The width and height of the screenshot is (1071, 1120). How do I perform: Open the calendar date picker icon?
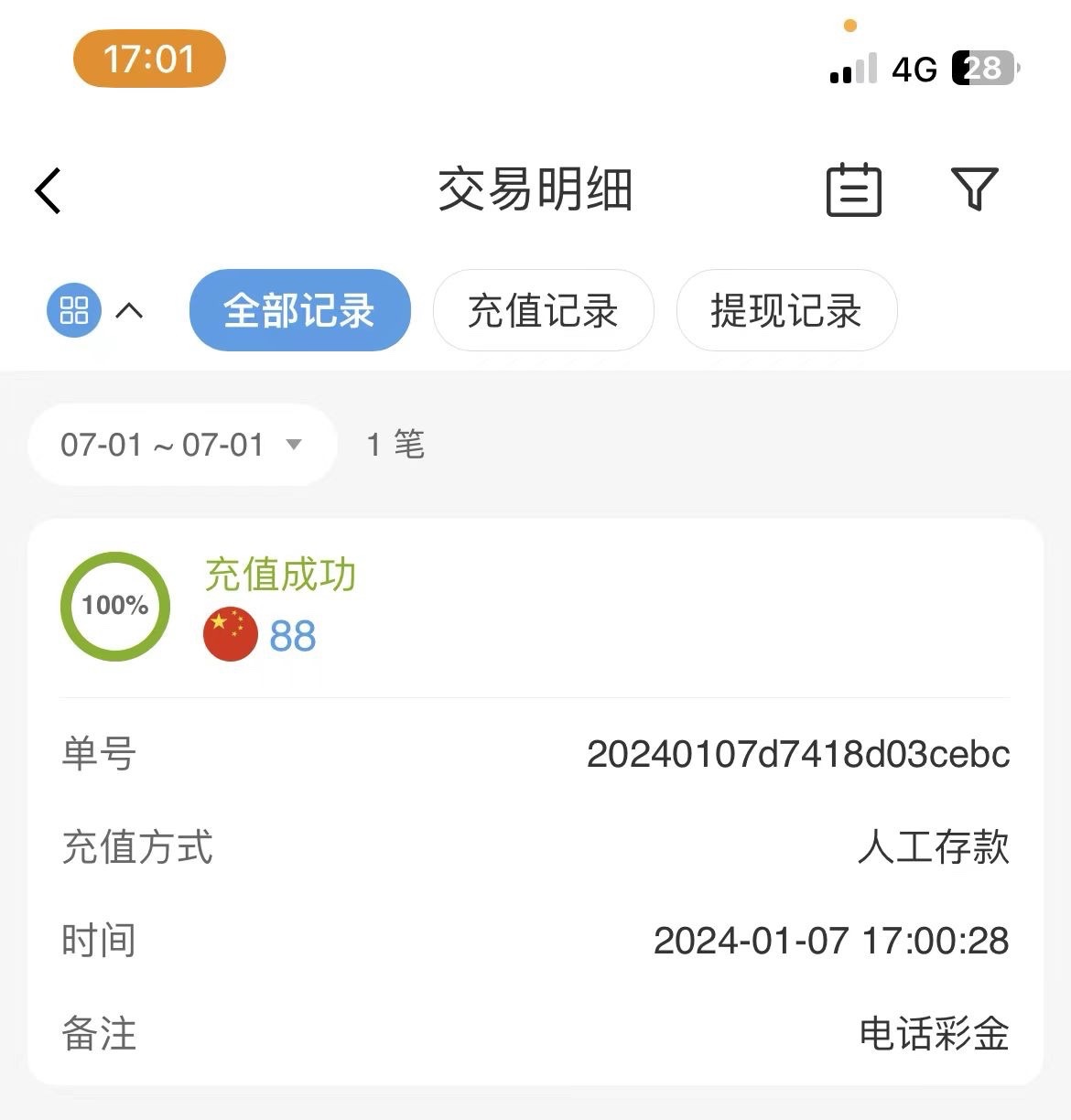click(853, 190)
